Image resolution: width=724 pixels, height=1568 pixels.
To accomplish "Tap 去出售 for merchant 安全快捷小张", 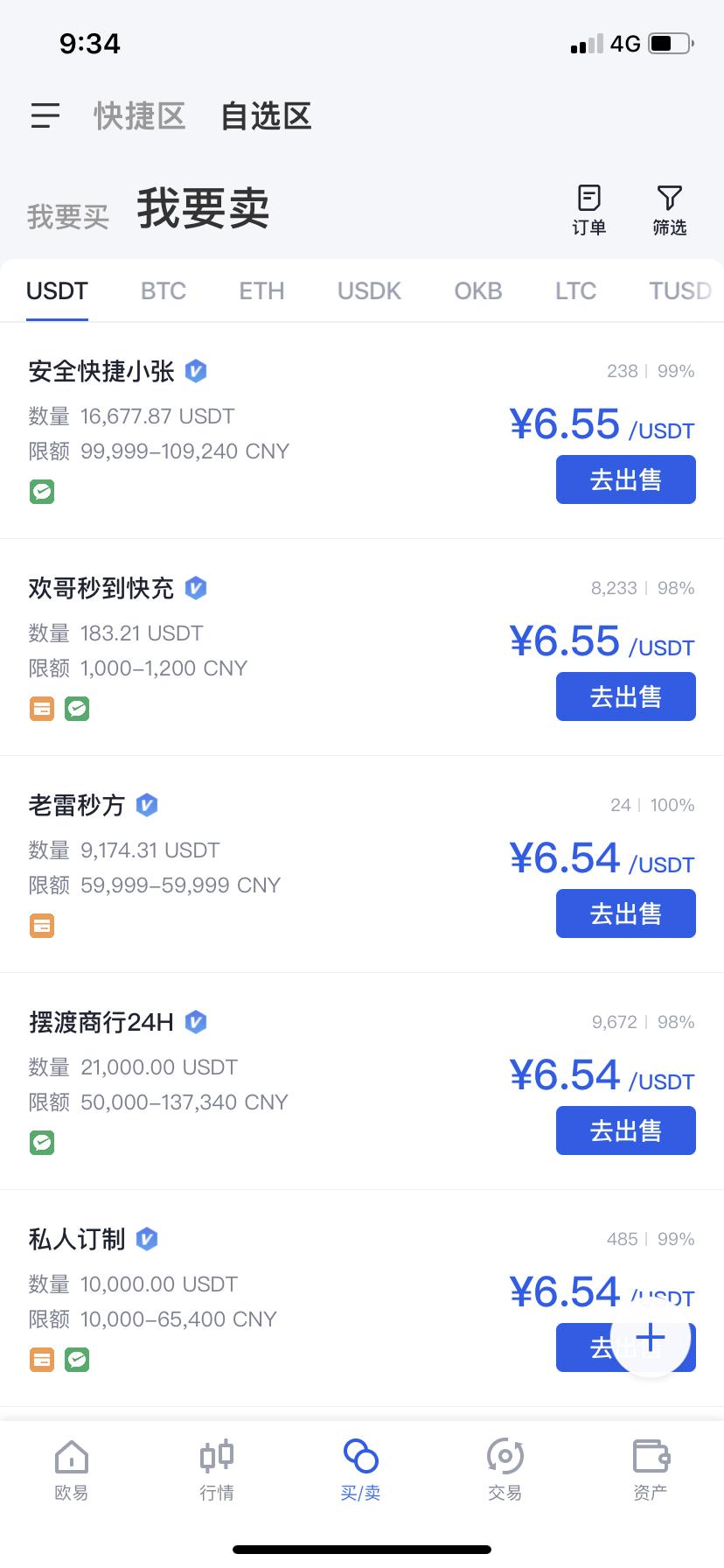I will pos(625,479).
